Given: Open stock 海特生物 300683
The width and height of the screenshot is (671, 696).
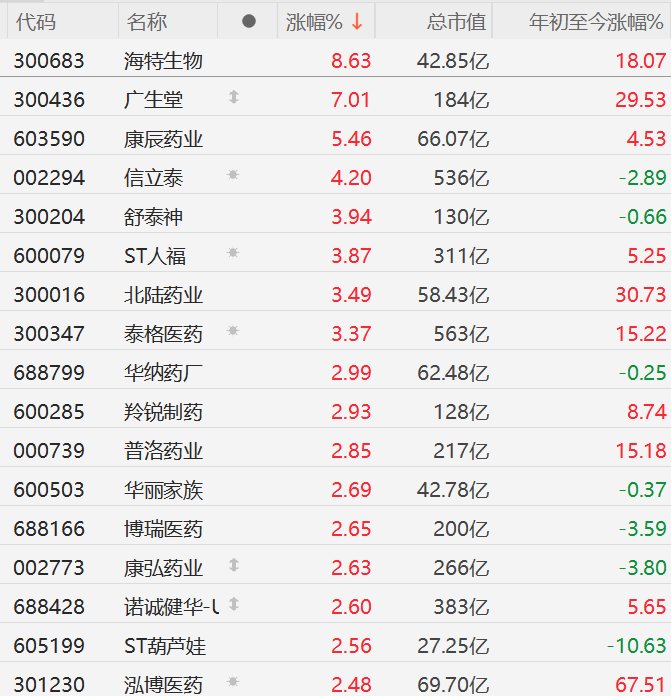Looking at the screenshot, I should tap(163, 61).
